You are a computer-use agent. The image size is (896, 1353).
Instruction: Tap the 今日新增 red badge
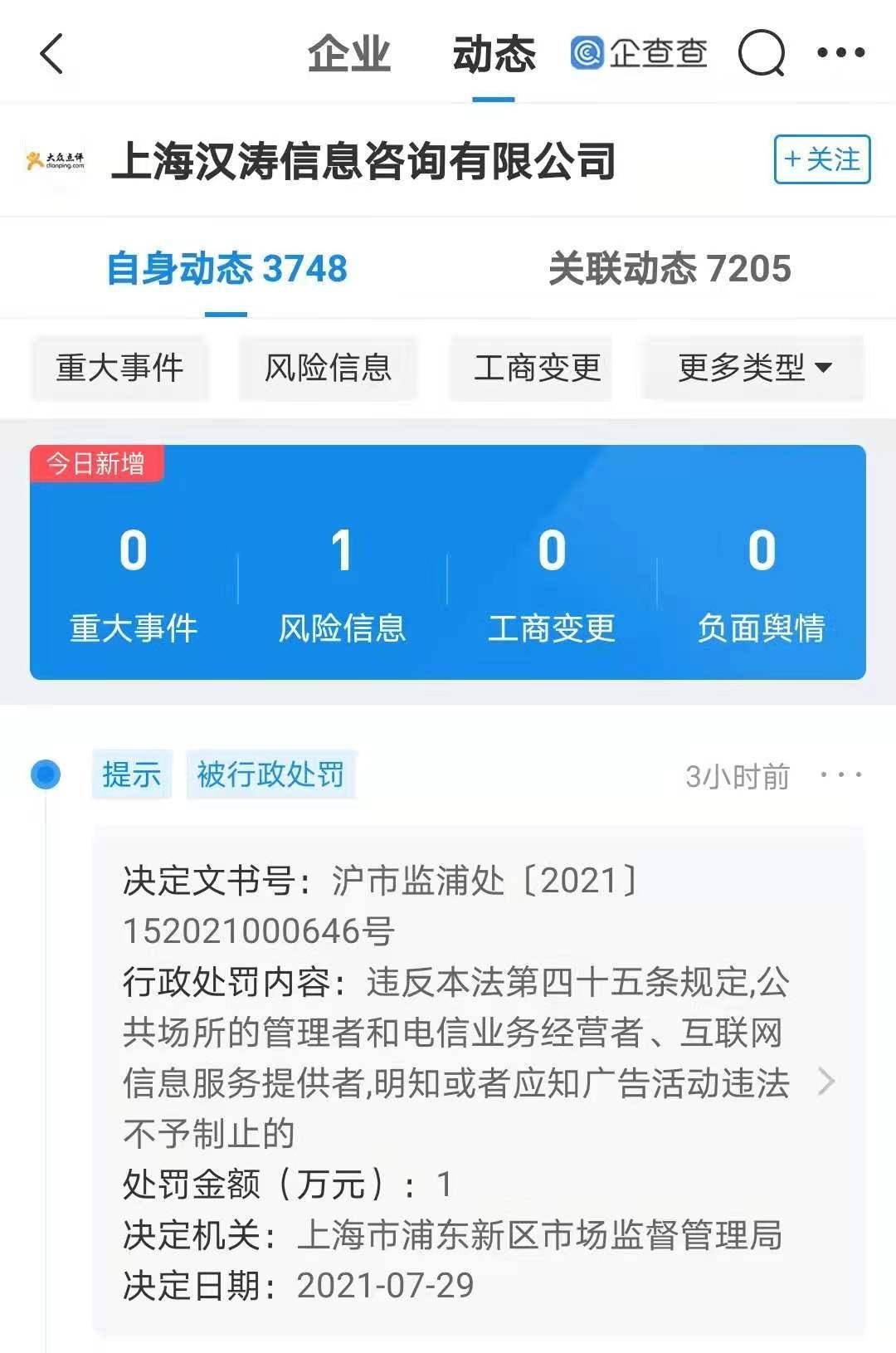click(97, 465)
